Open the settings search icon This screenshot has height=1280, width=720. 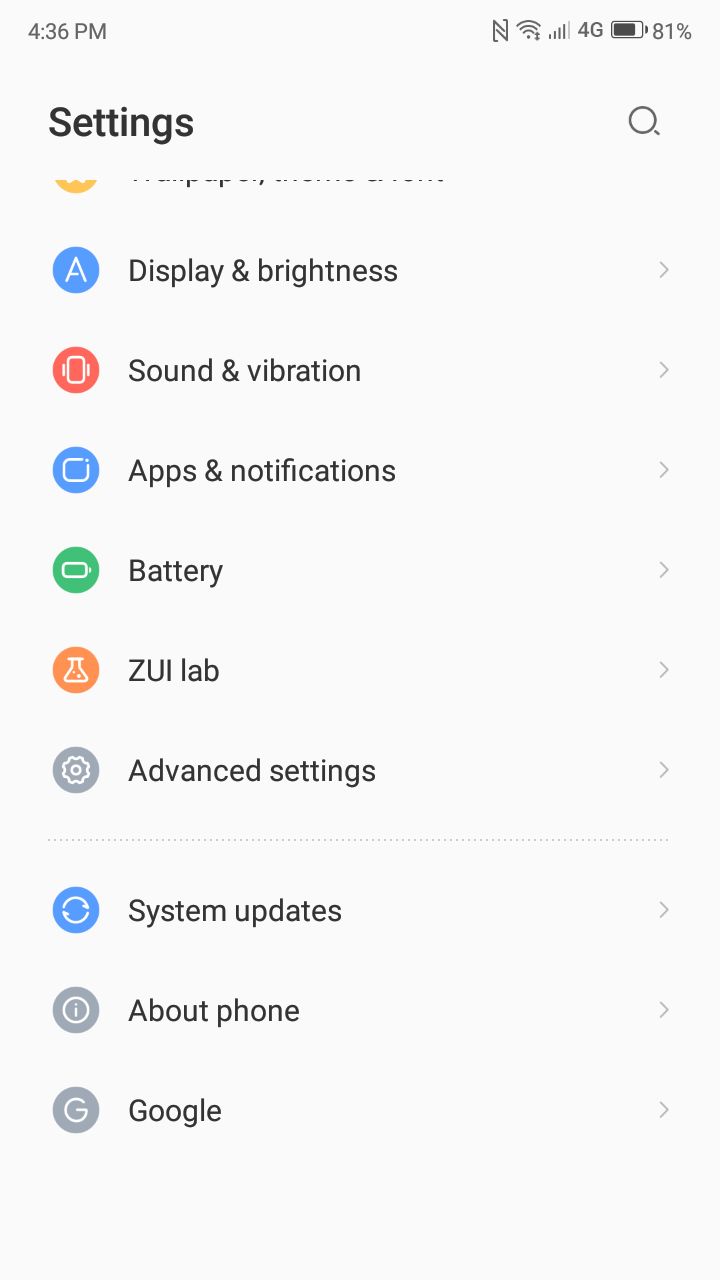pos(644,122)
